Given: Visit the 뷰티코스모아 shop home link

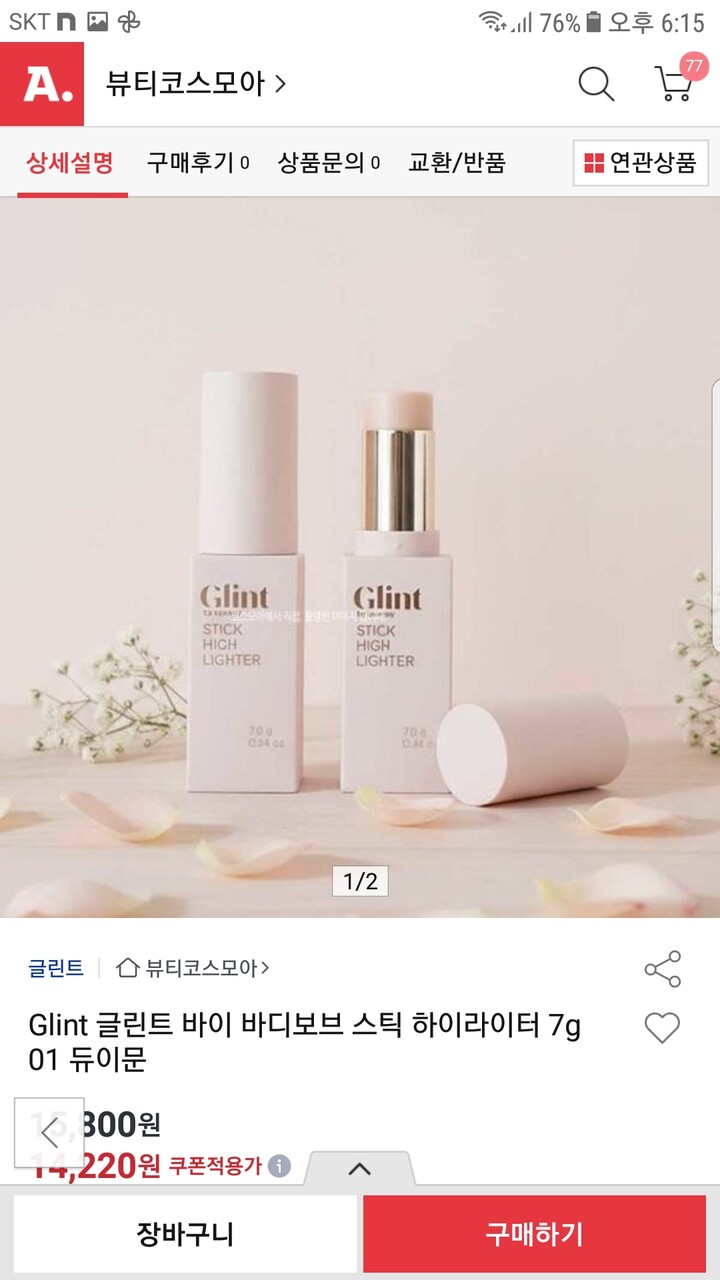Looking at the screenshot, I should click(193, 967).
